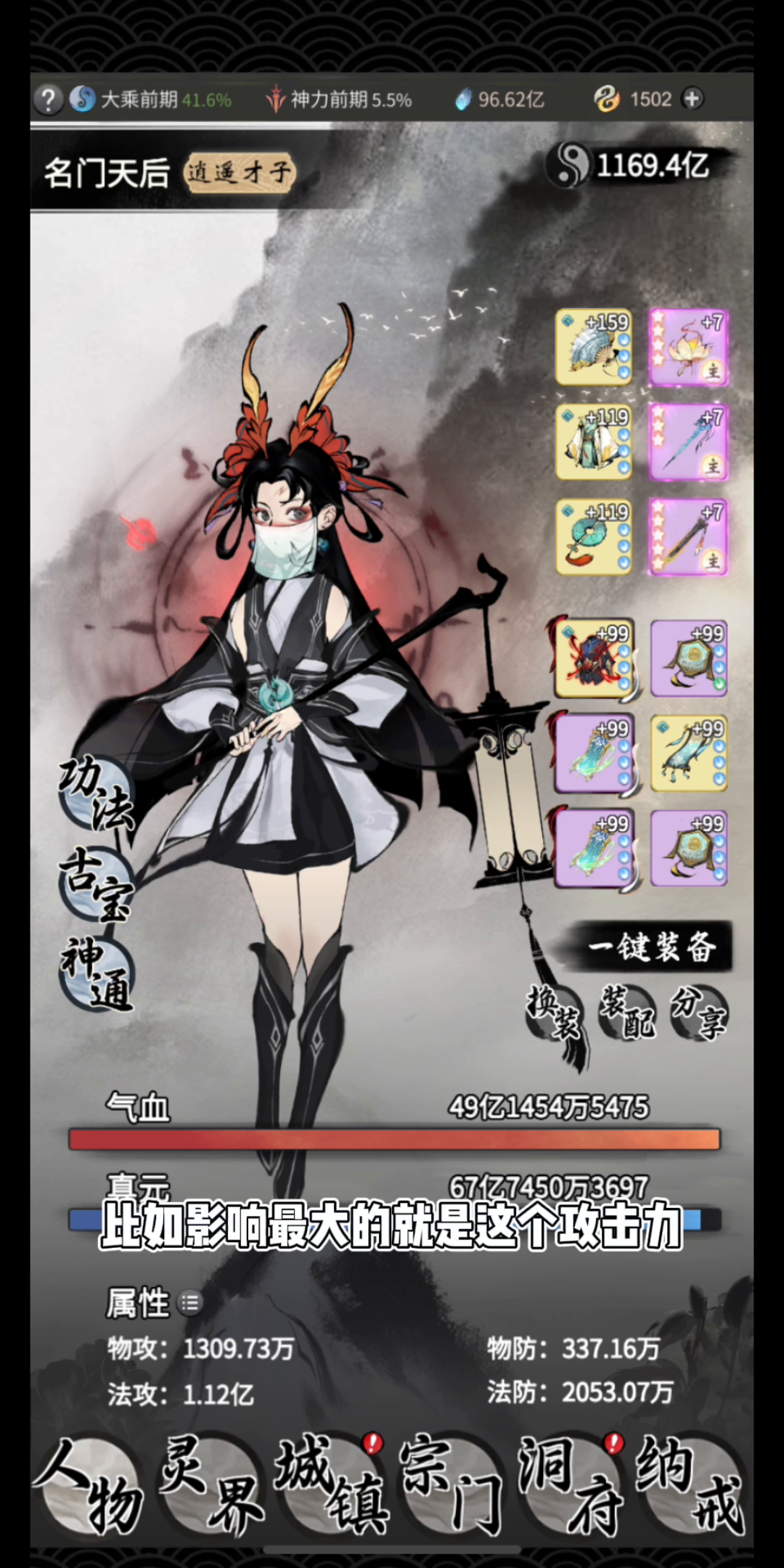
Task: Tap the 分享 share button
Action: pos(698,1013)
